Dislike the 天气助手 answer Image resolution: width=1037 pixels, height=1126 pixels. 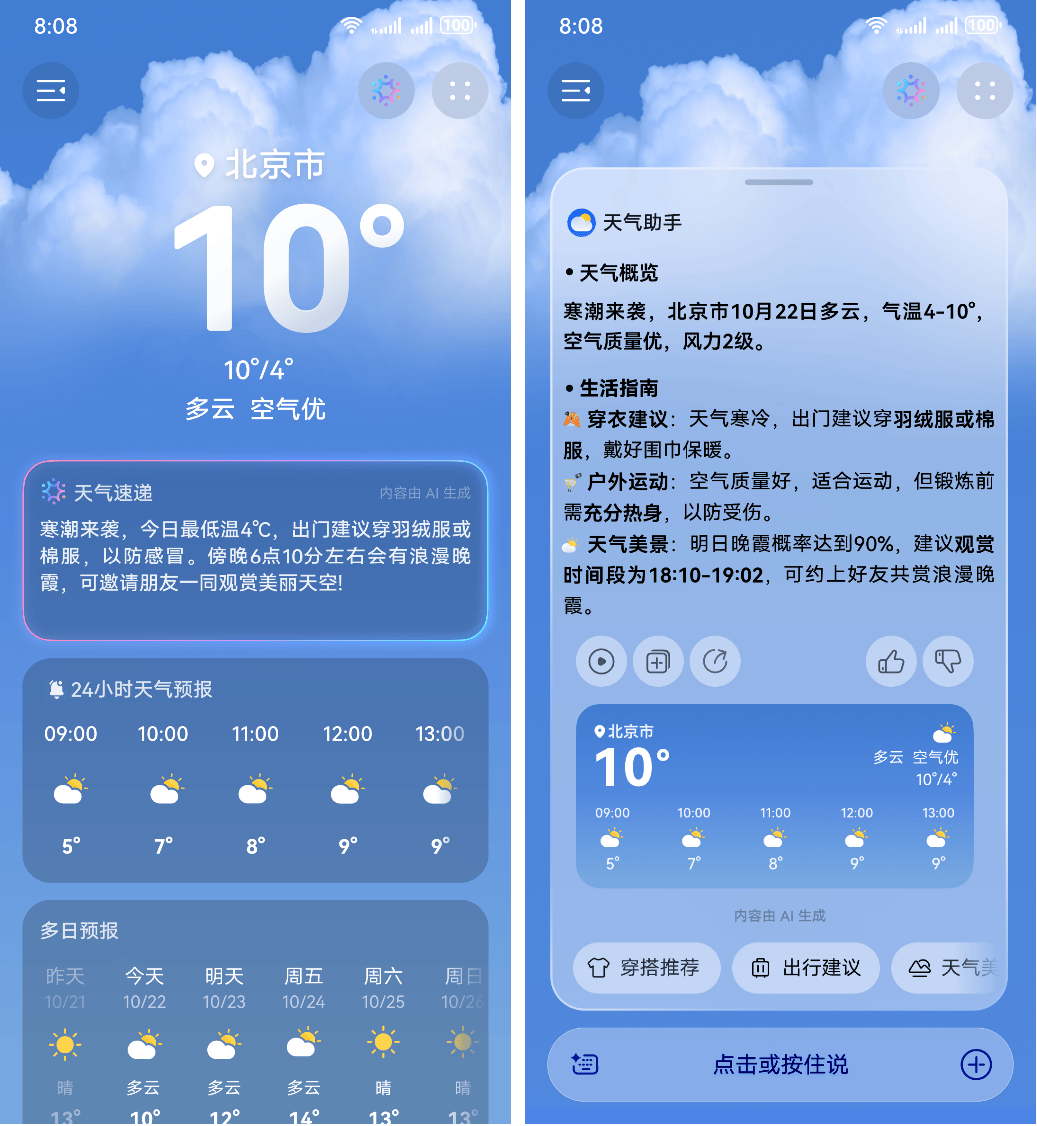pyautogui.click(x=947, y=661)
